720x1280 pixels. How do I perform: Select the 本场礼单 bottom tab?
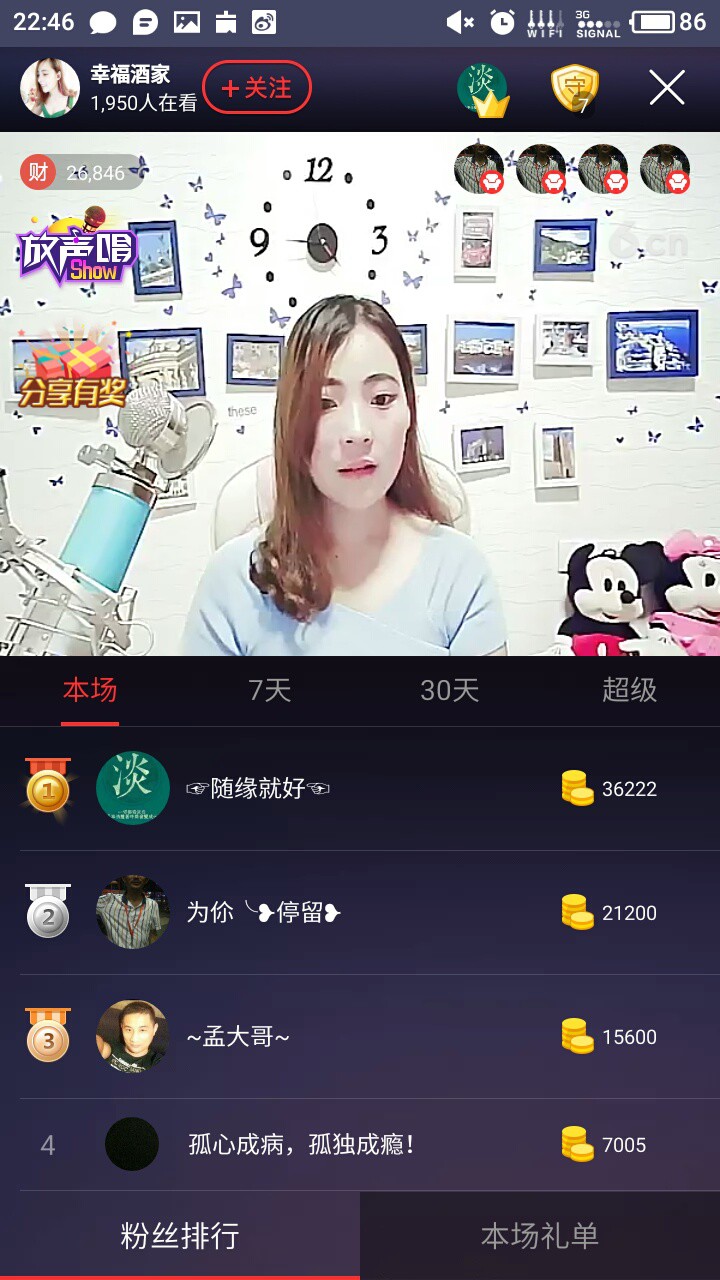540,1236
